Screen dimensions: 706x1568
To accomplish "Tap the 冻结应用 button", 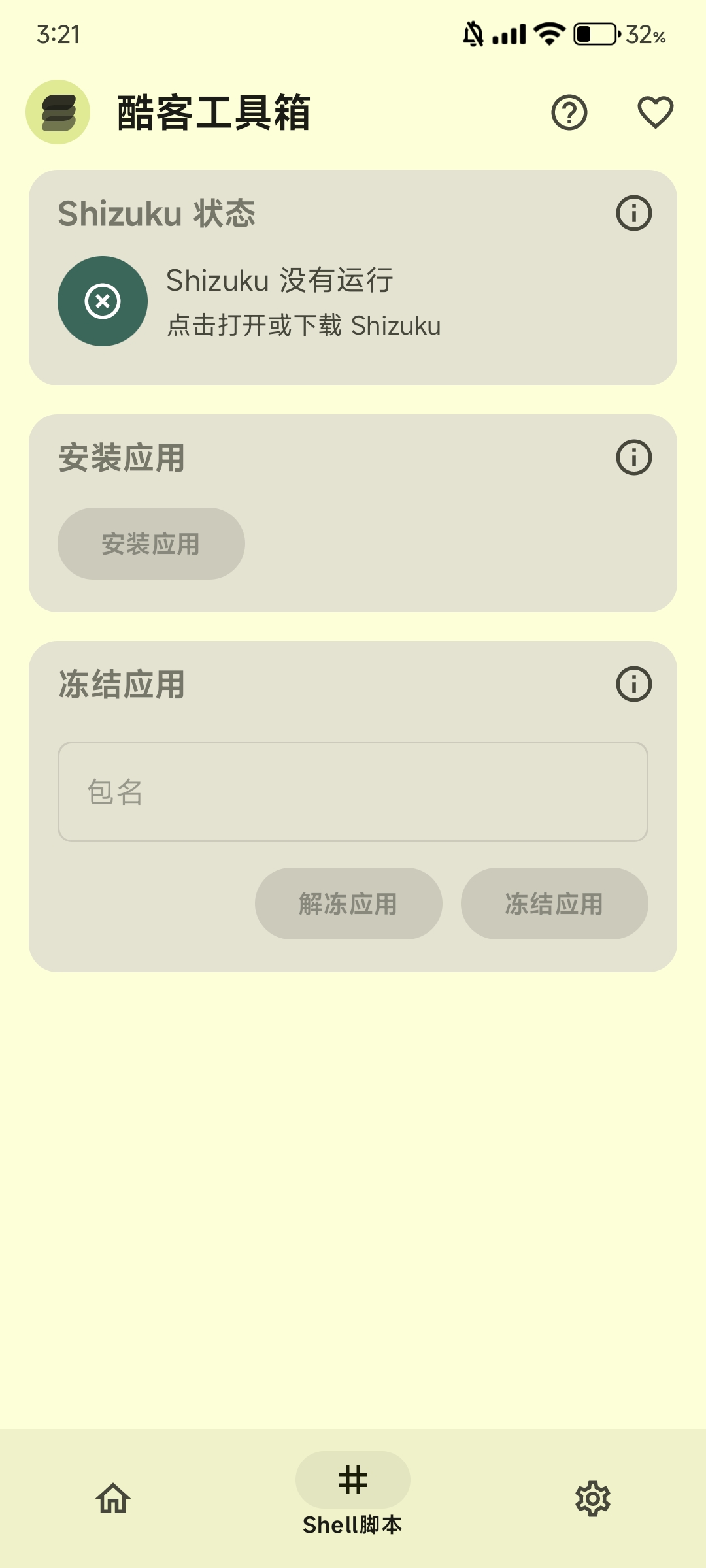I will [554, 904].
